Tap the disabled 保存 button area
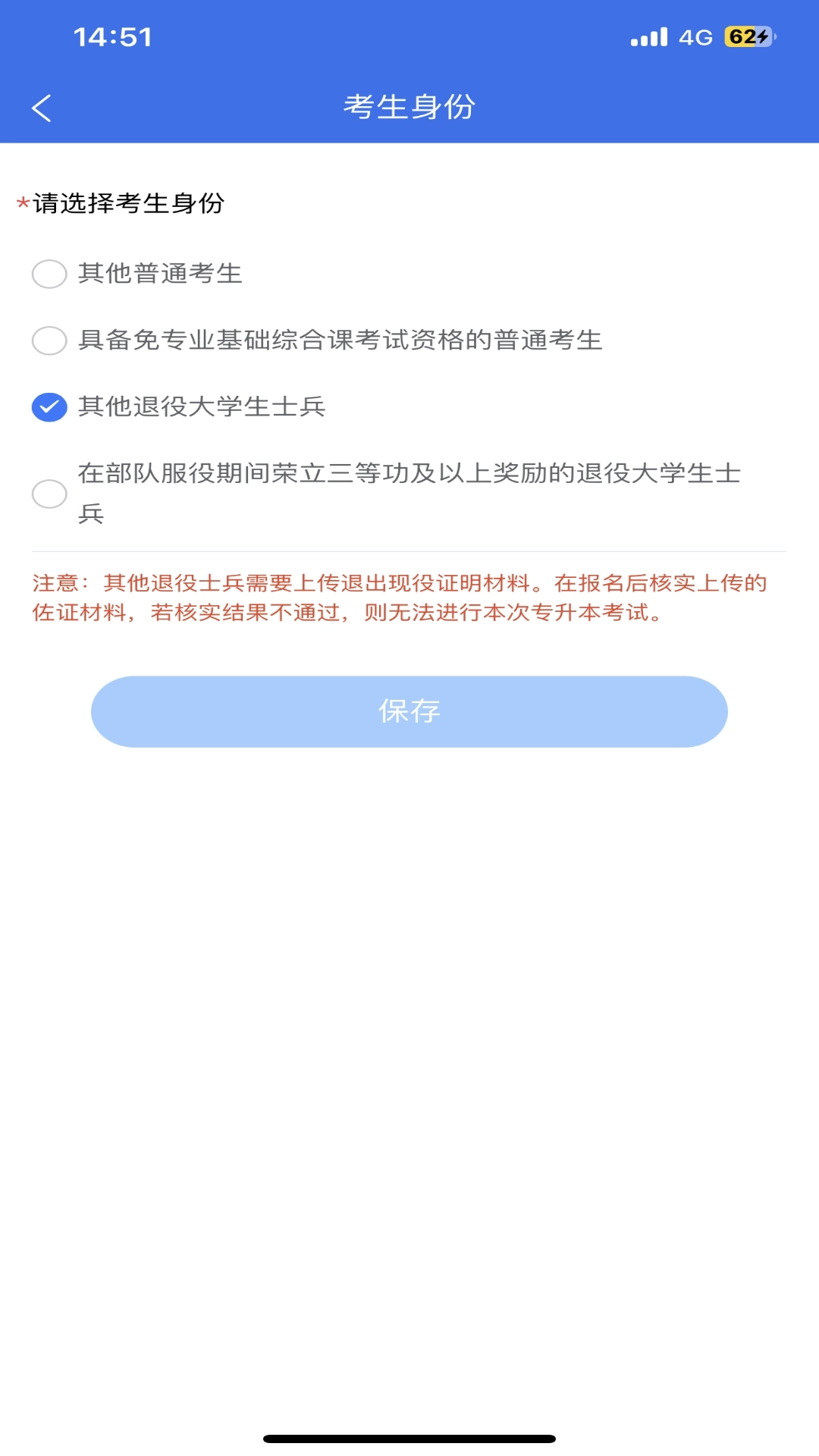Screen dimensions: 819x1456 [409, 711]
